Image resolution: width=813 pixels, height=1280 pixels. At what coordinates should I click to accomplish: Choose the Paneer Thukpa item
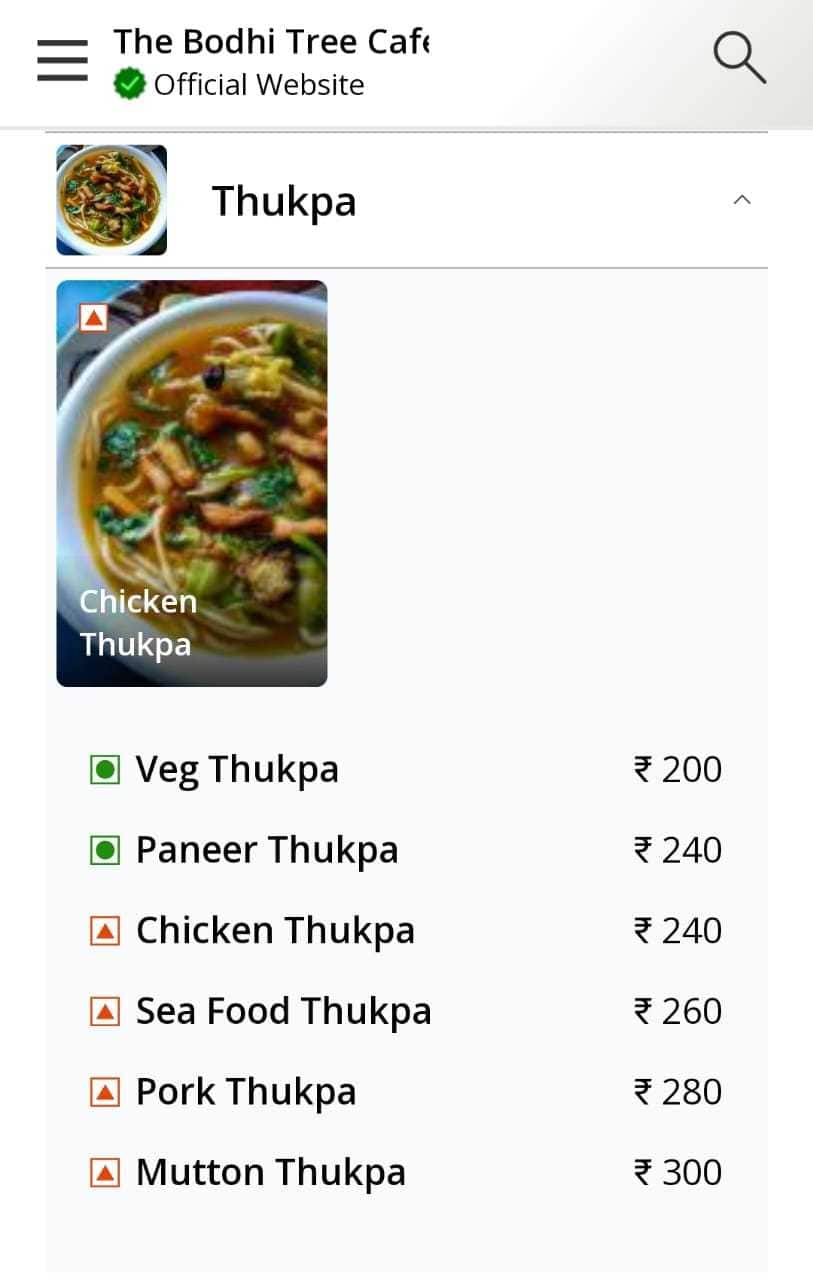[x=266, y=851]
